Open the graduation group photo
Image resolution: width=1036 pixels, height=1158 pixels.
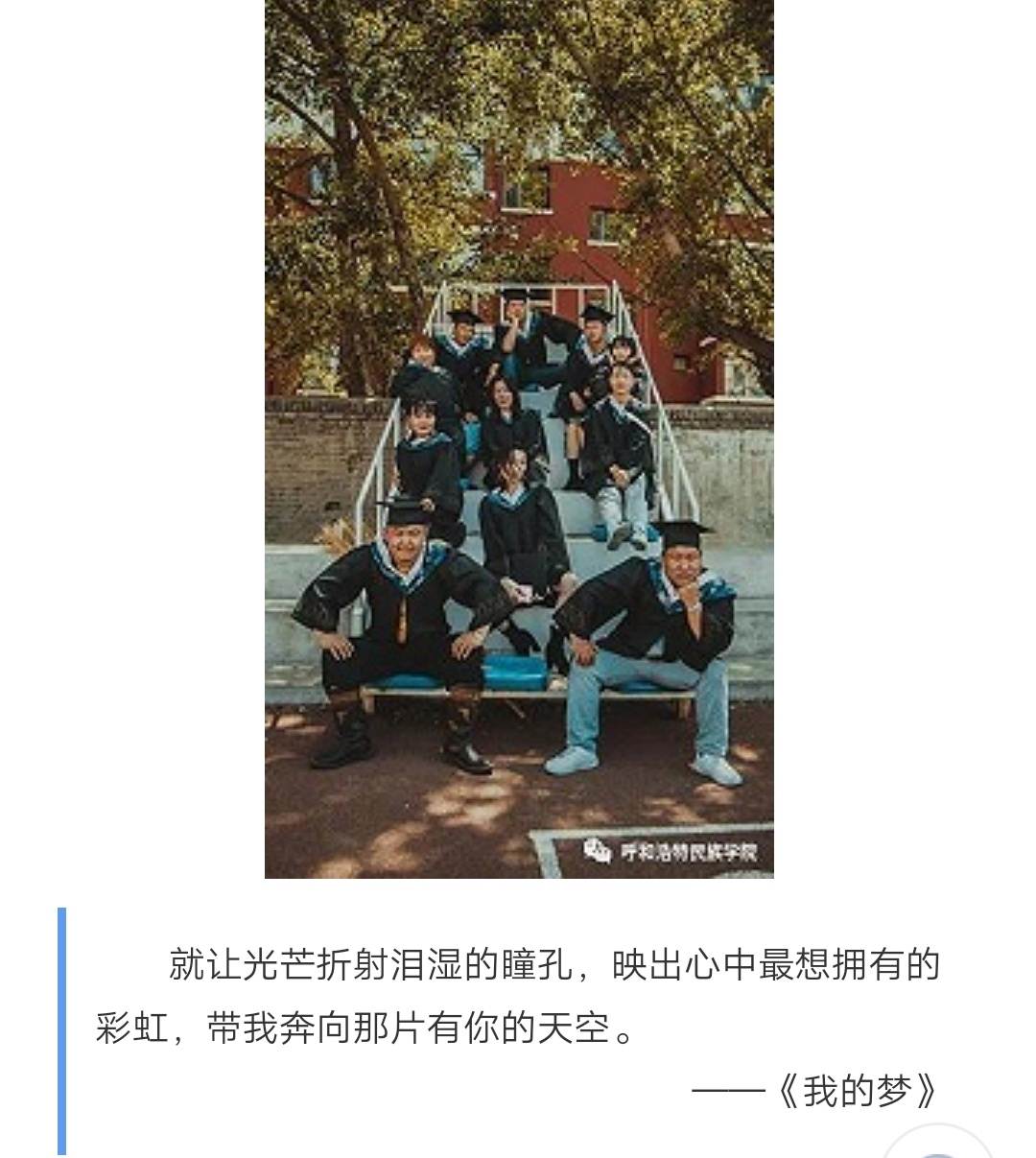point(519,437)
